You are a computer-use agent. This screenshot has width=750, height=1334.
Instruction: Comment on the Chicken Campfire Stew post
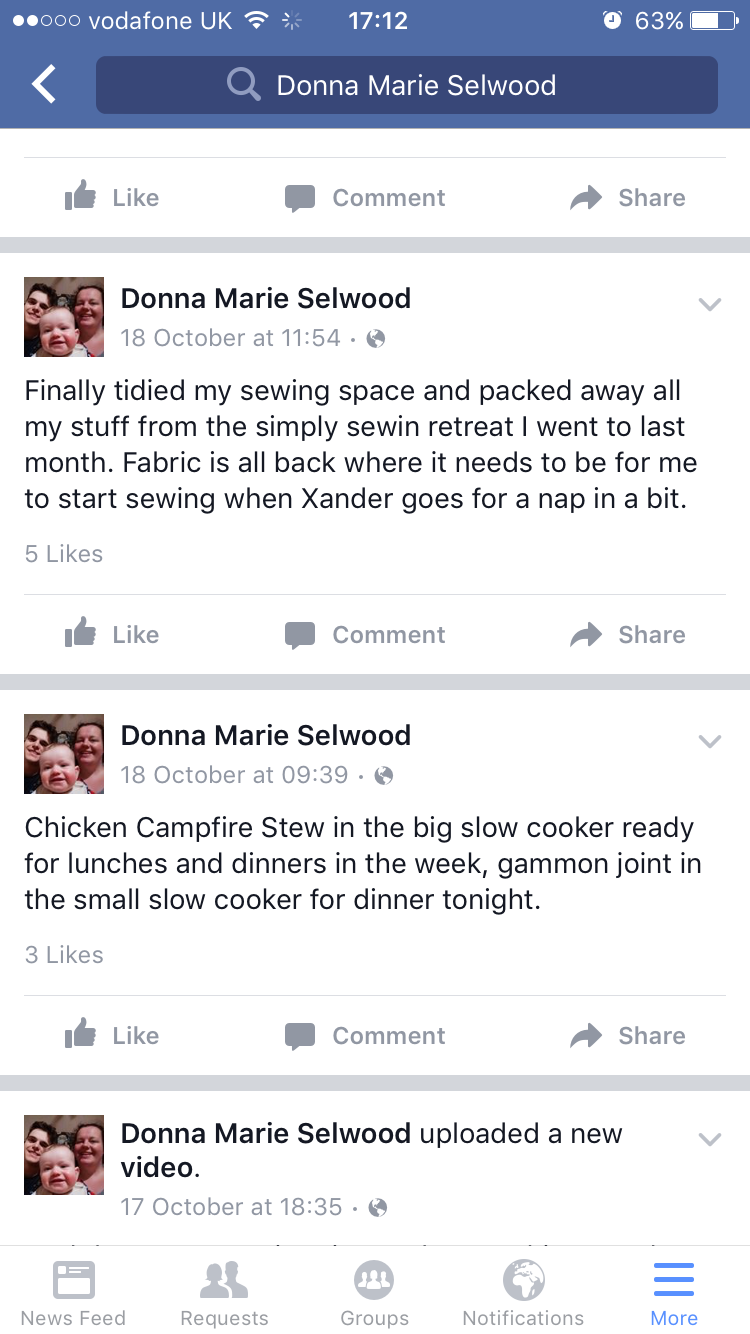point(365,1036)
